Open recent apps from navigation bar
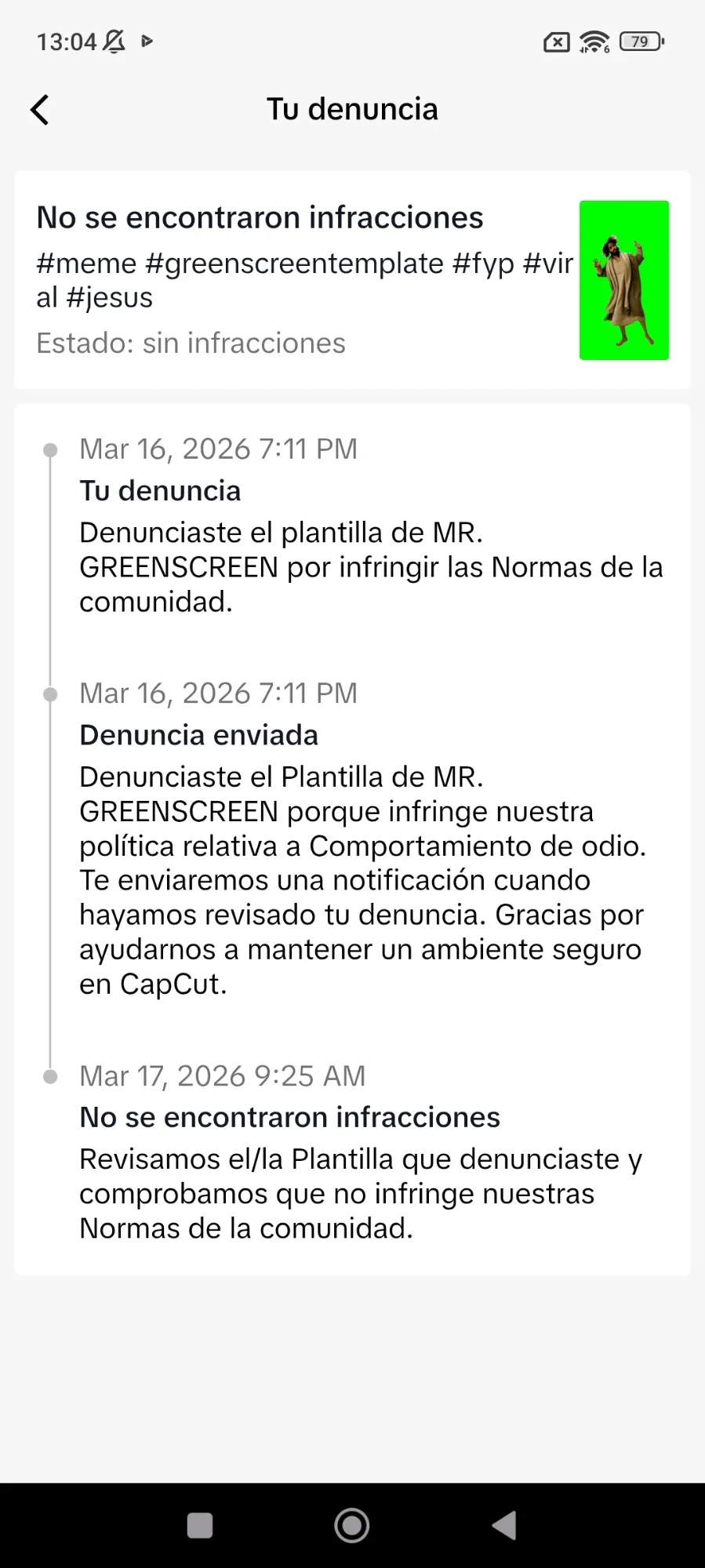Viewport: 705px width, 1568px height. click(x=200, y=1525)
